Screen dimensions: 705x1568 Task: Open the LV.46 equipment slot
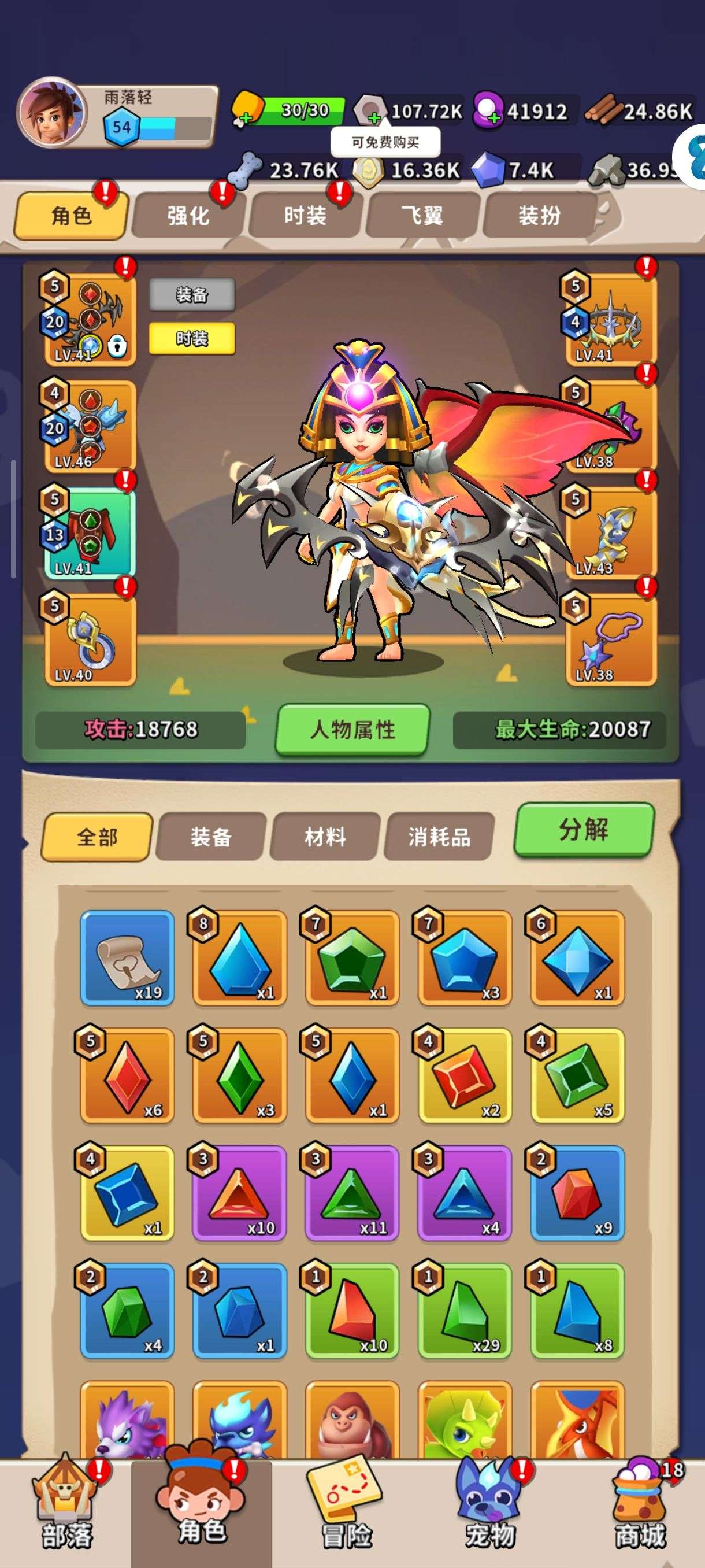coord(90,426)
